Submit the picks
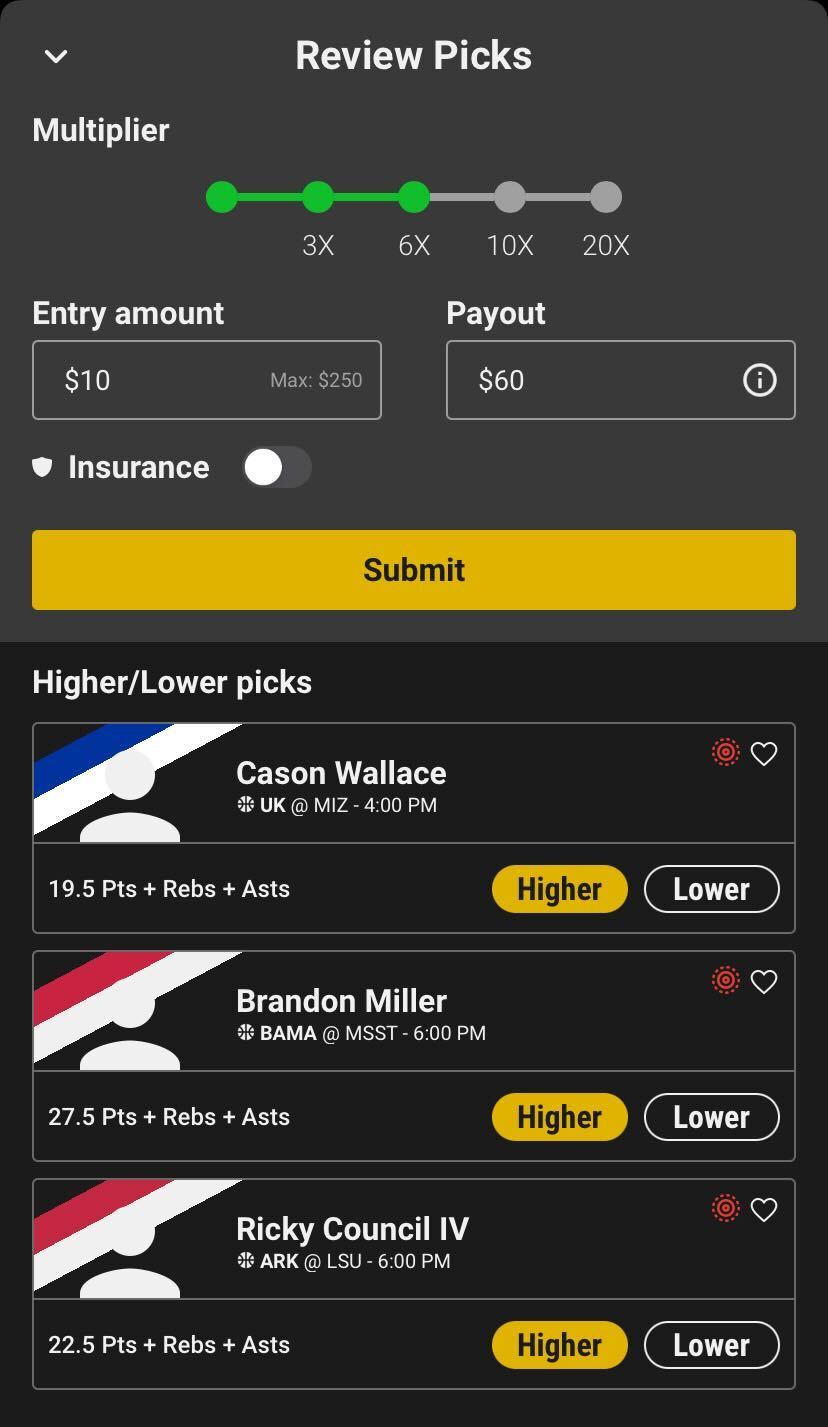The image size is (828, 1427). pos(414,570)
